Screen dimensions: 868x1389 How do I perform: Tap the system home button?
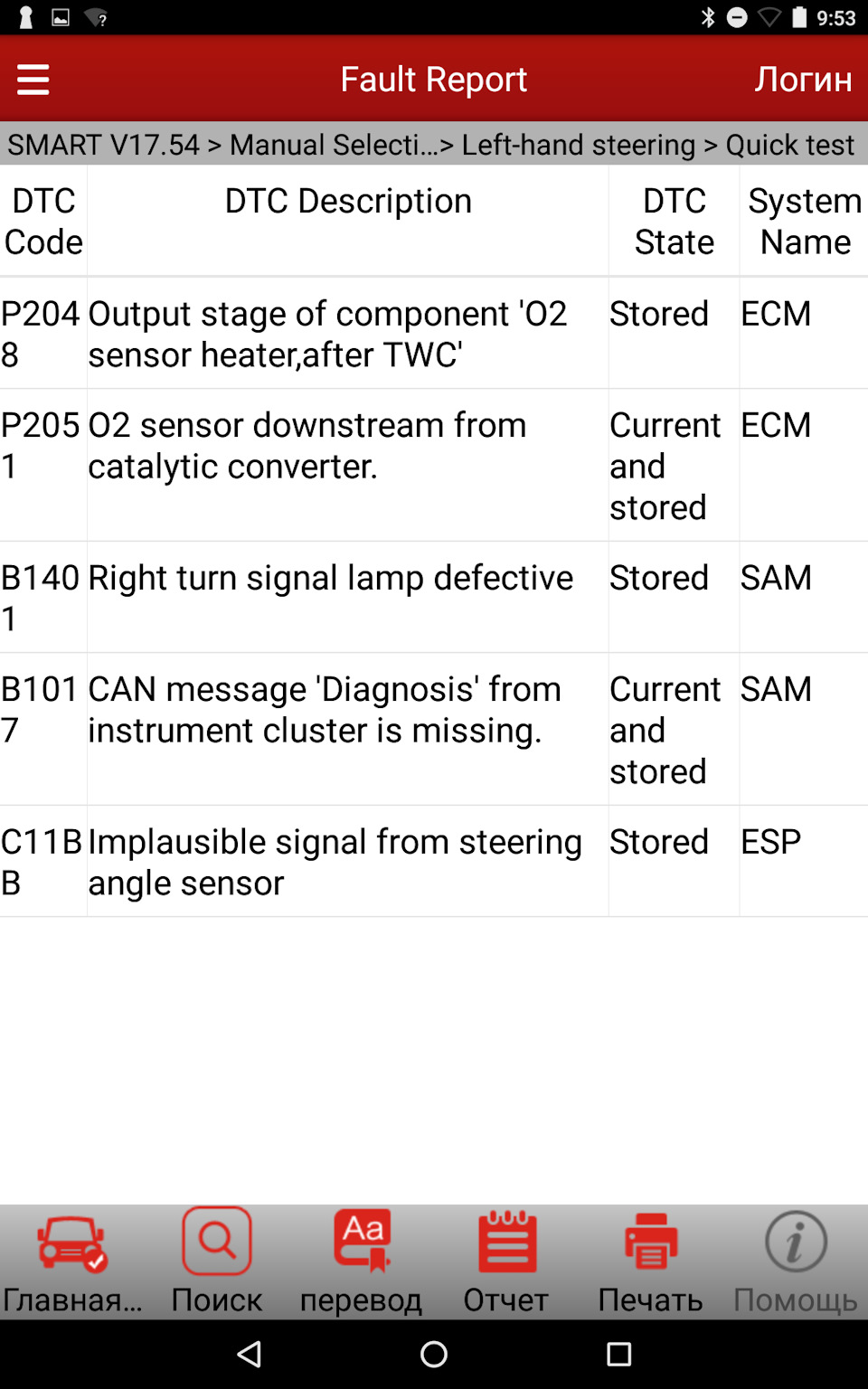pyautogui.click(x=434, y=1354)
